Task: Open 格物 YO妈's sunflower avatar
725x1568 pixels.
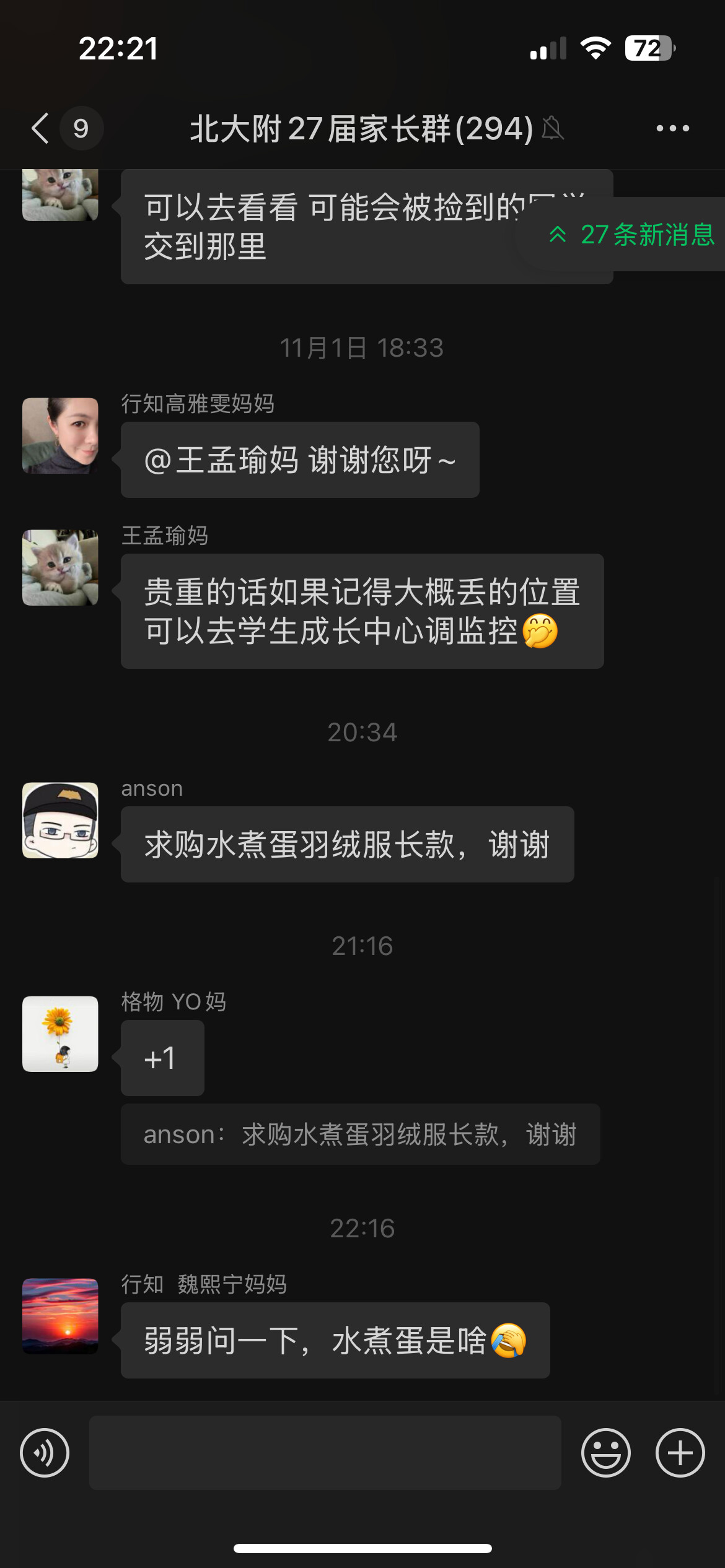Action: pyautogui.click(x=60, y=1034)
